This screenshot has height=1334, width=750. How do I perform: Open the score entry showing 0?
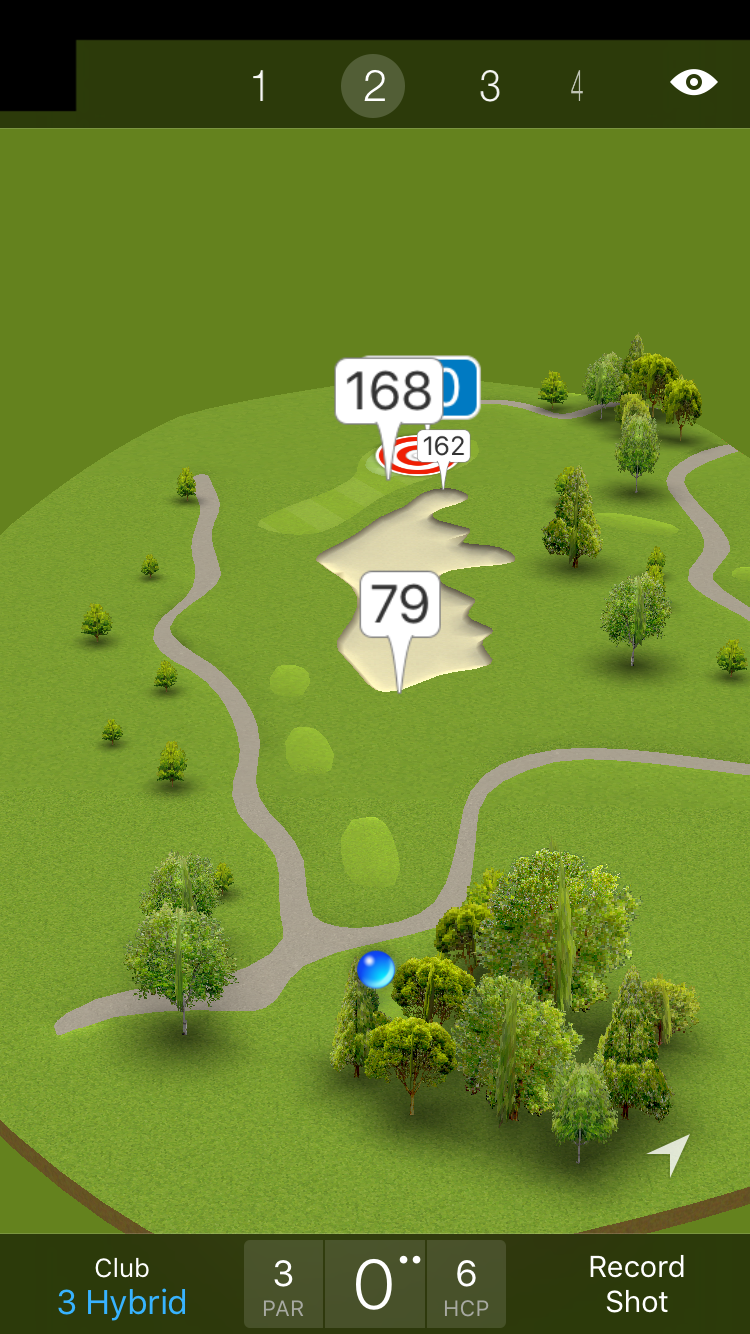[x=375, y=1284]
